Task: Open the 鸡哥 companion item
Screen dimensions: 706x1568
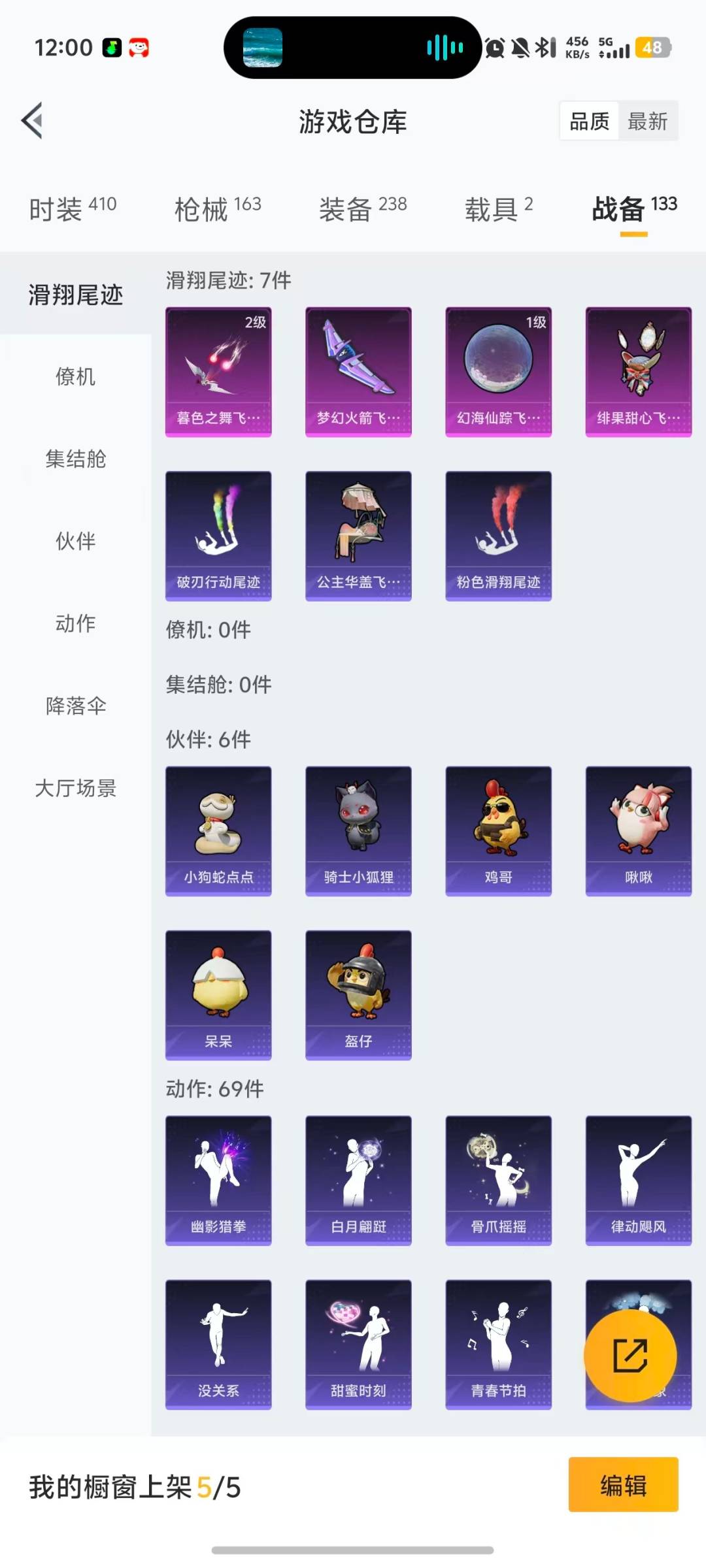Action: tap(498, 830)
